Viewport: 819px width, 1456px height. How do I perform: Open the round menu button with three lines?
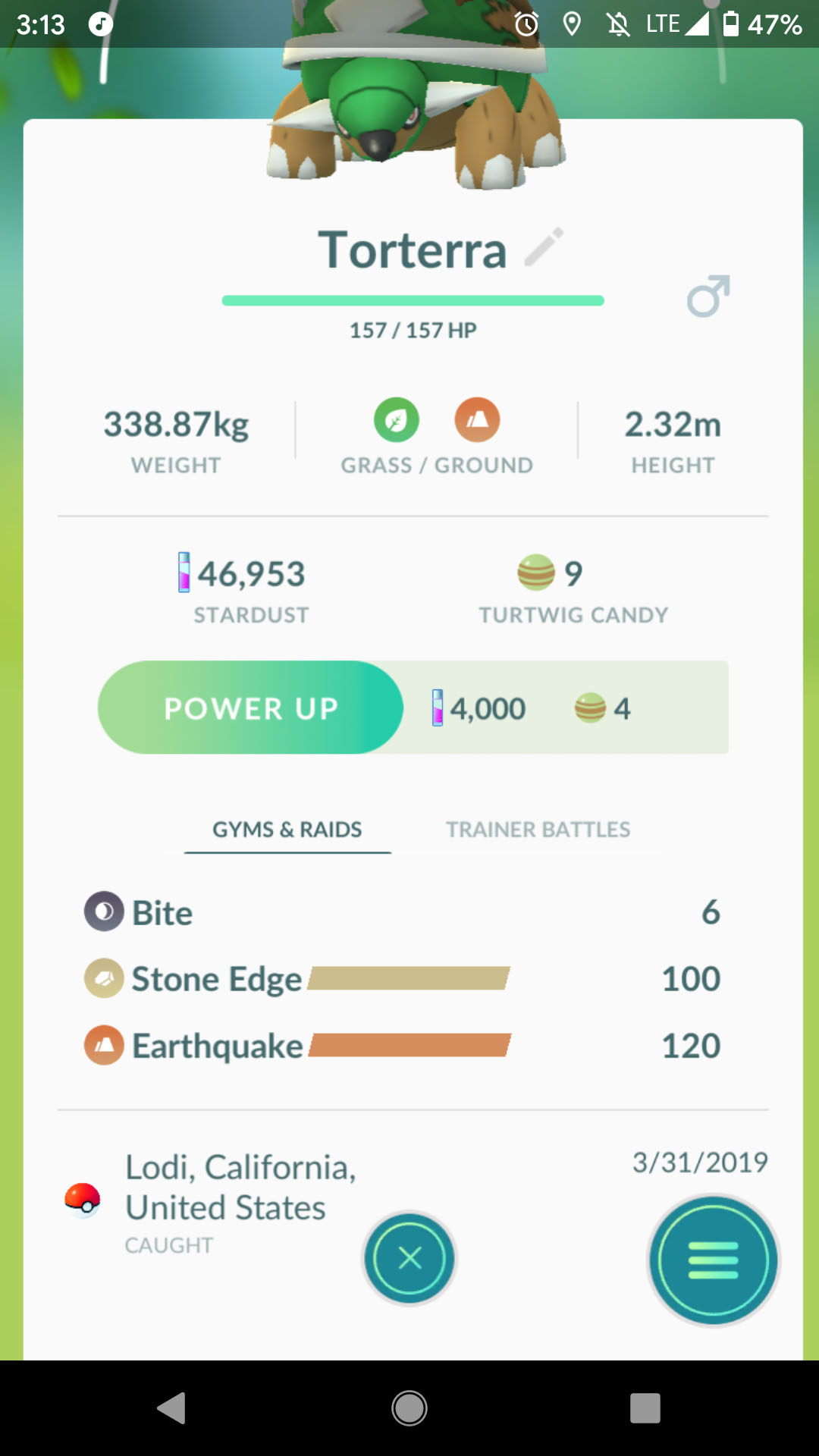click(714, 1260)
